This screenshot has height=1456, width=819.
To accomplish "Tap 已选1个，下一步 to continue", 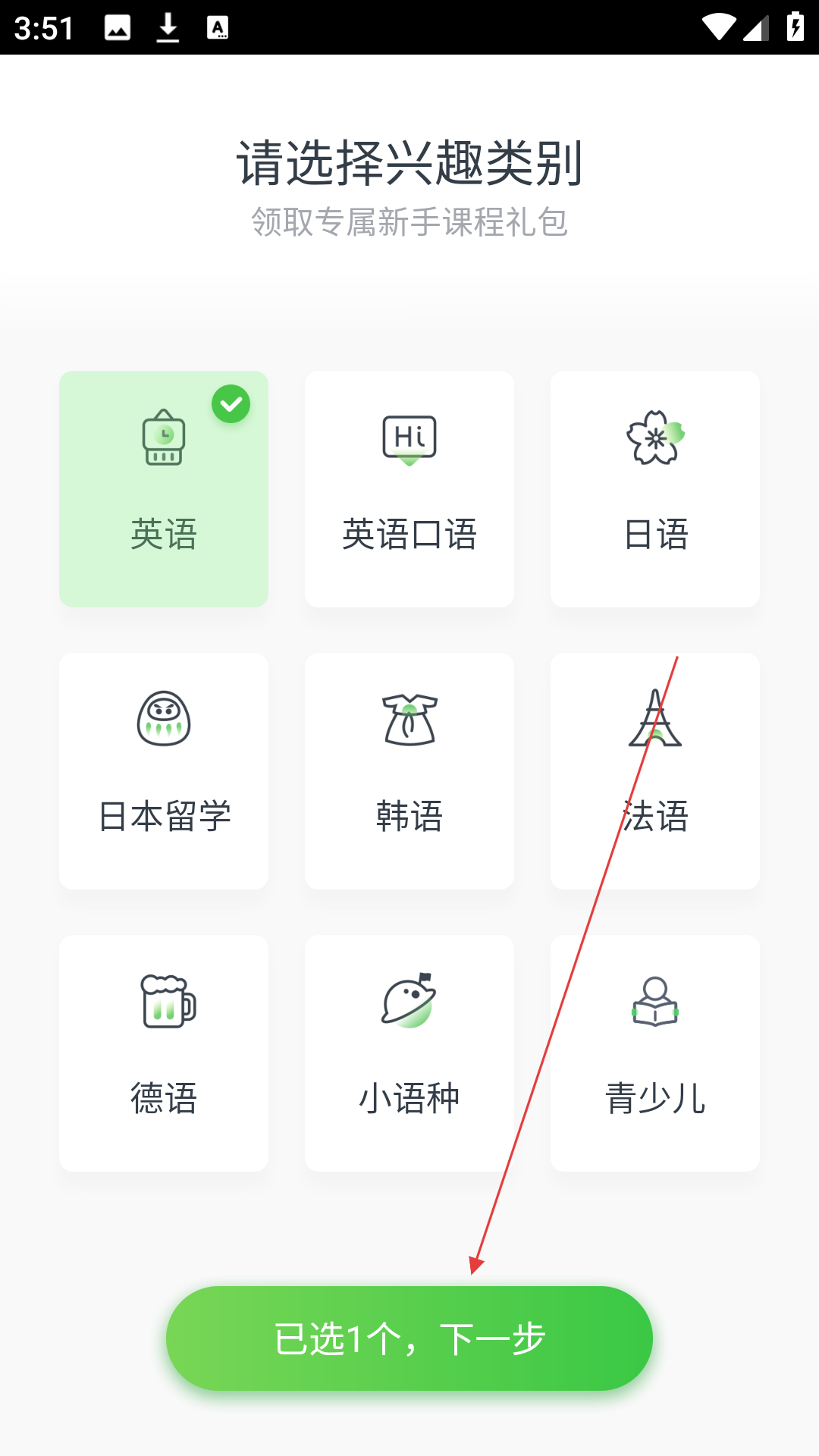I will pos(409,1338).
